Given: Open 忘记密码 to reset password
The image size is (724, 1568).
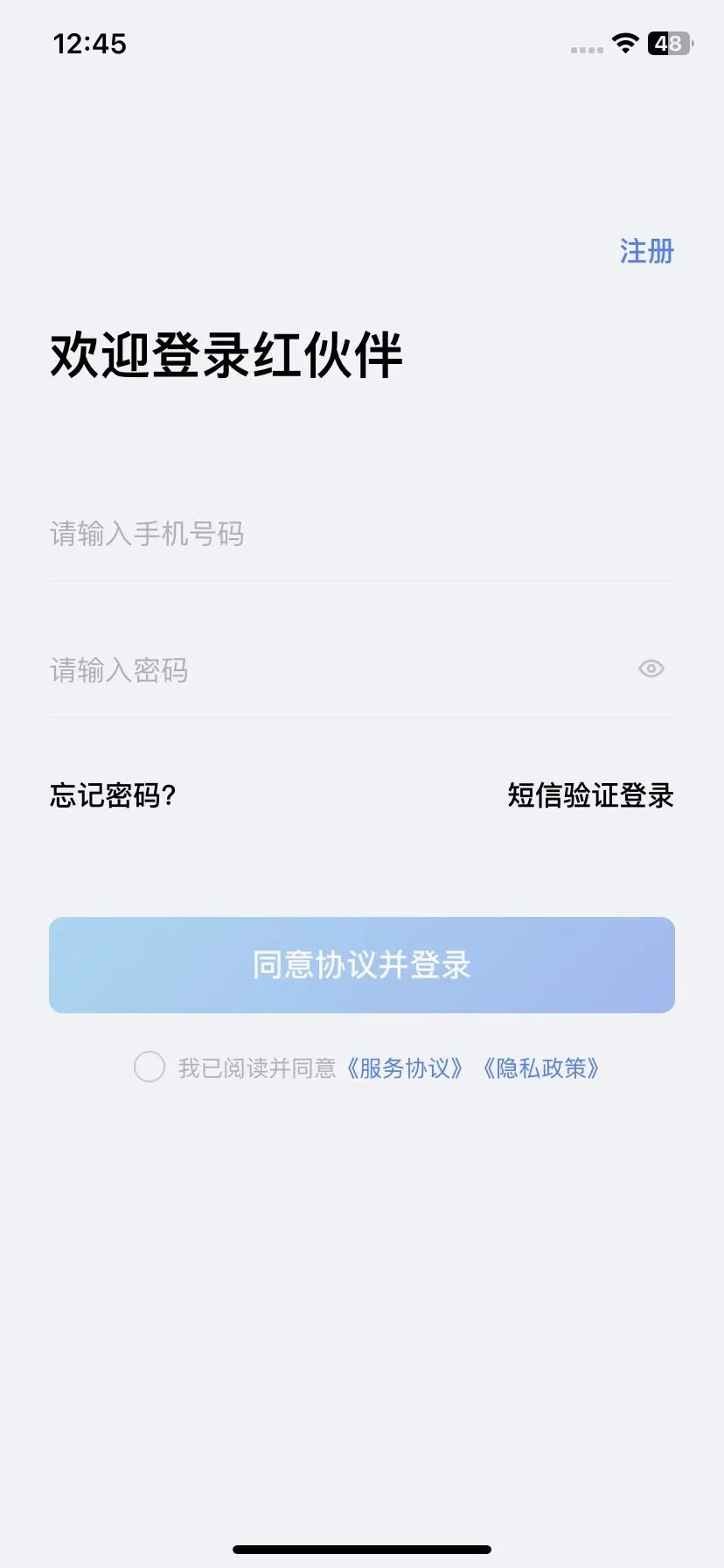Looking at the screenshot, I should [x=113, y=795].
